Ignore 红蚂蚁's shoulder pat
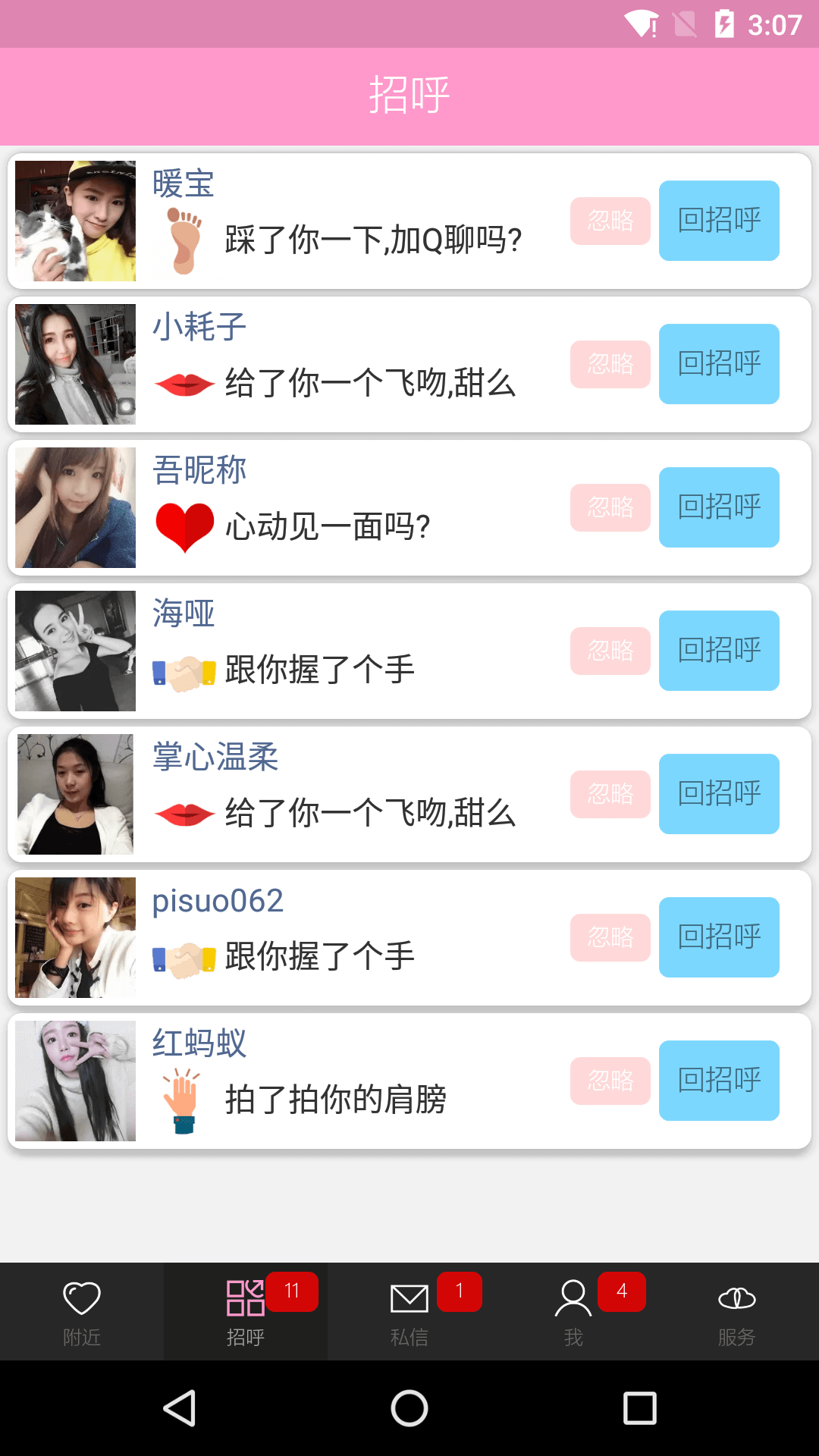Viewport: 819px width, 1456px height. point(610,1081)
